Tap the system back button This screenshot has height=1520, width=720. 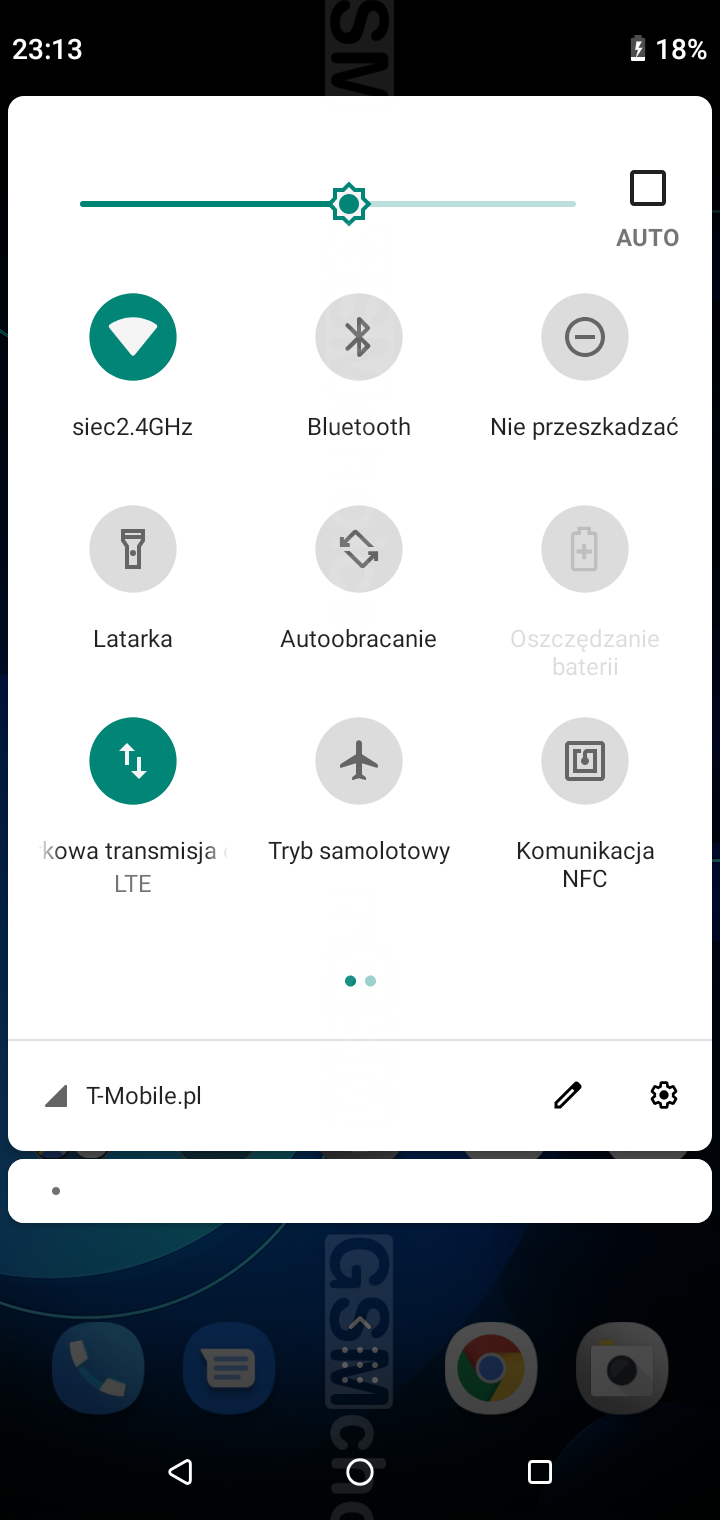(x=180, y=1471)
